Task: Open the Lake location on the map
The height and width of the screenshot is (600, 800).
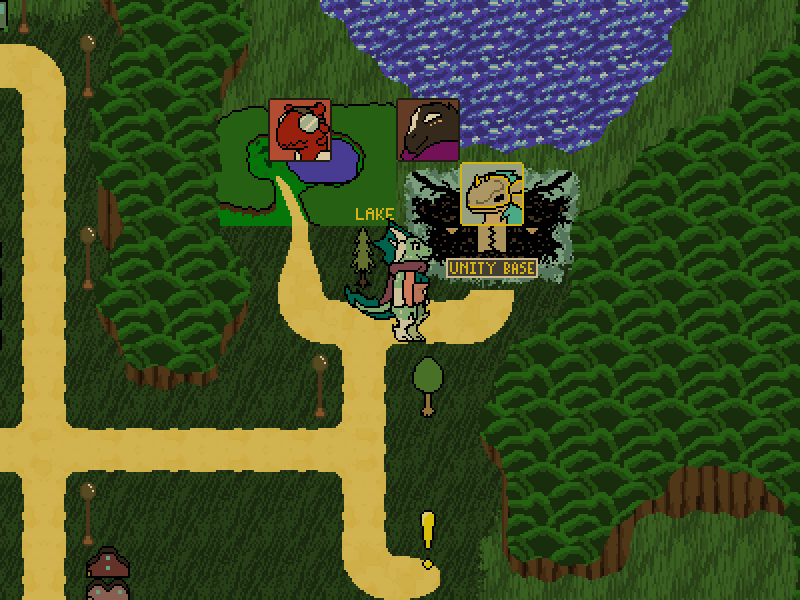Action: 374,214
